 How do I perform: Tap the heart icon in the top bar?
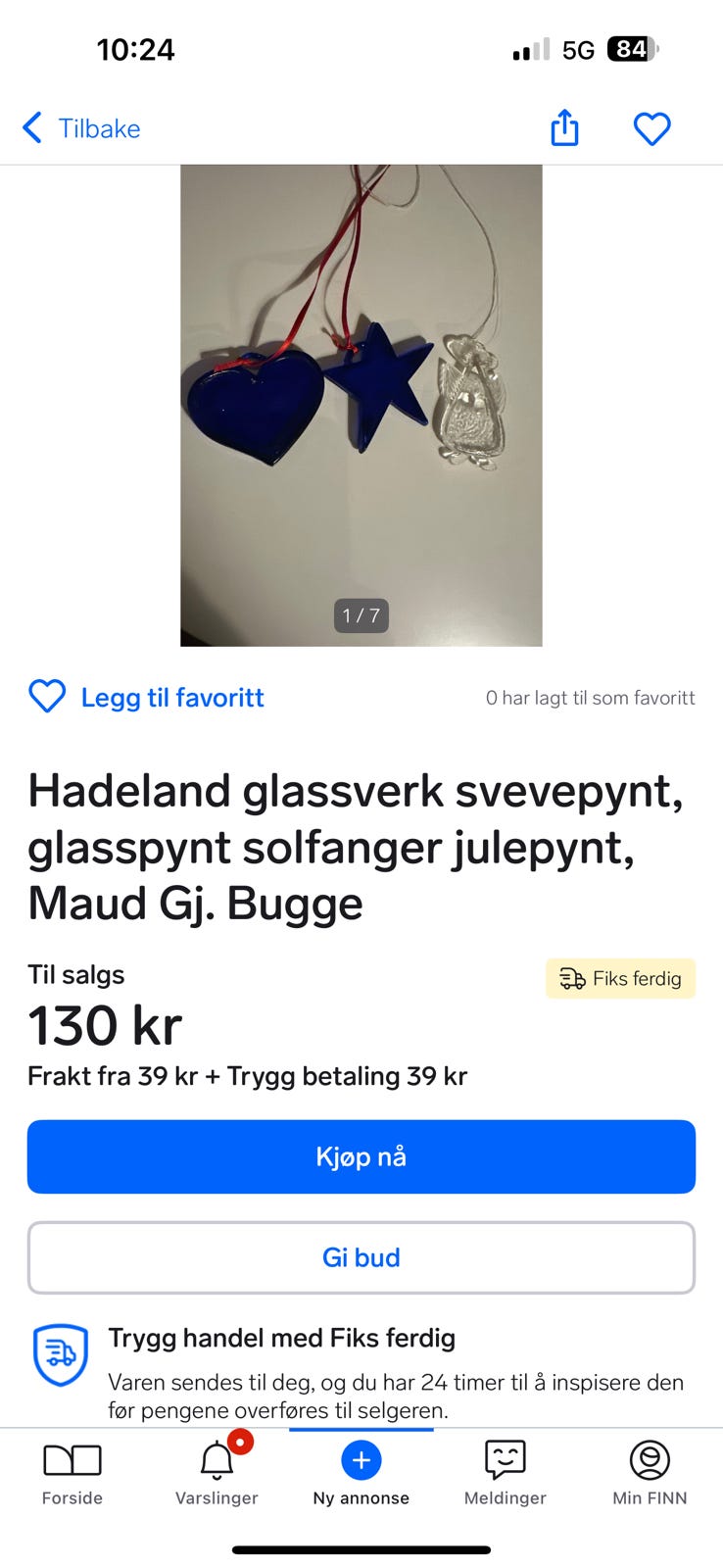[651, 127]
